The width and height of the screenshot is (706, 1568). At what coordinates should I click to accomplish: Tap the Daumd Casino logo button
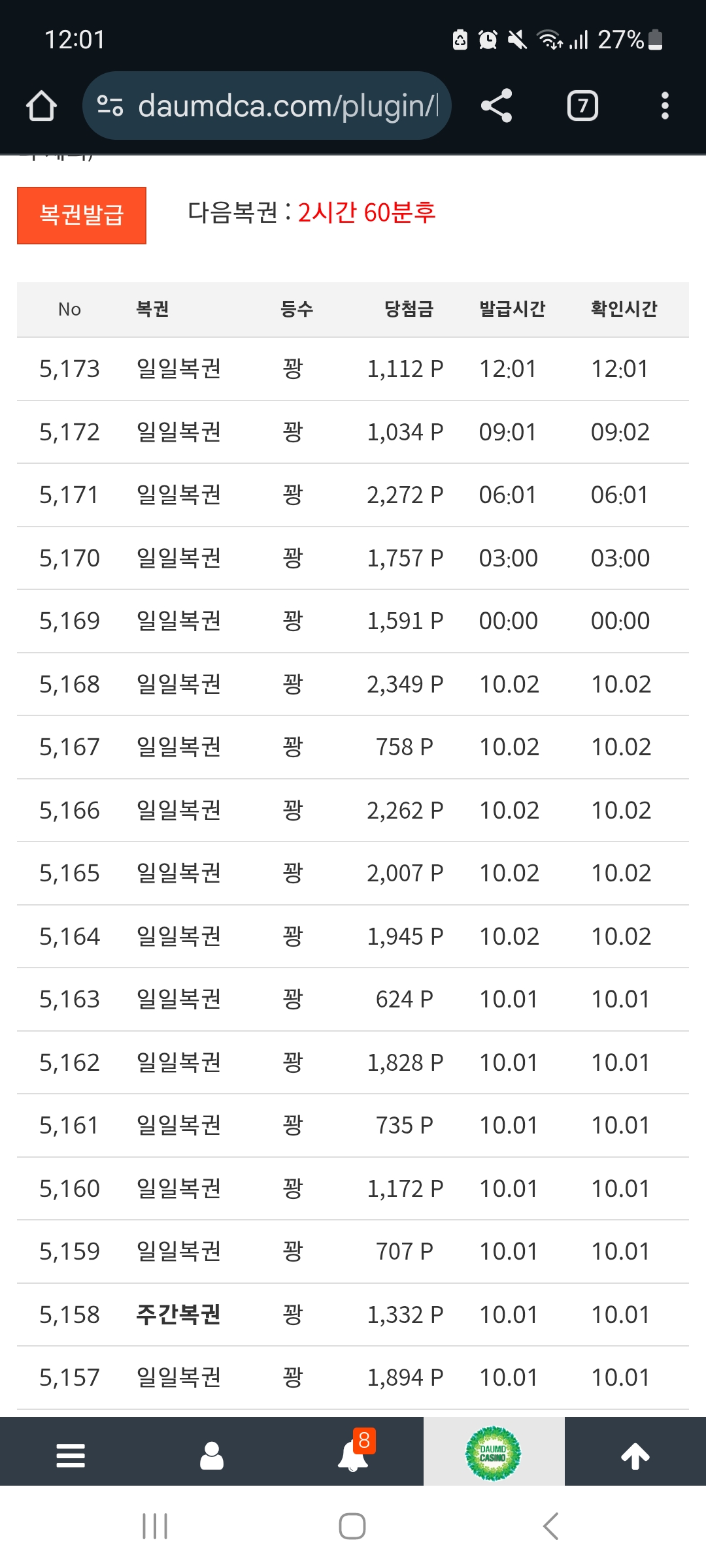[494, 1453]
